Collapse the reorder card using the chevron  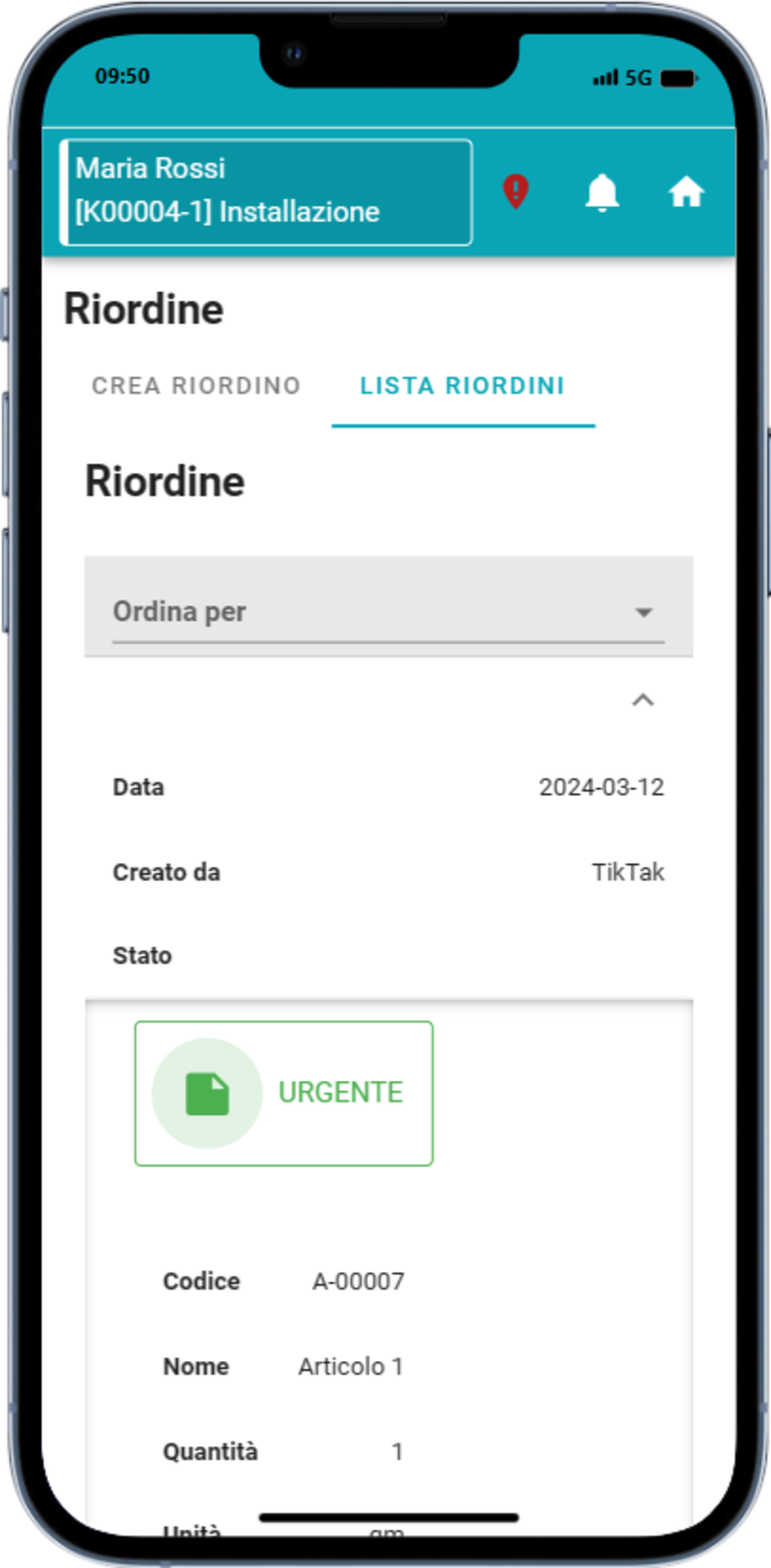pyautogui.click(x=643, y=700)
